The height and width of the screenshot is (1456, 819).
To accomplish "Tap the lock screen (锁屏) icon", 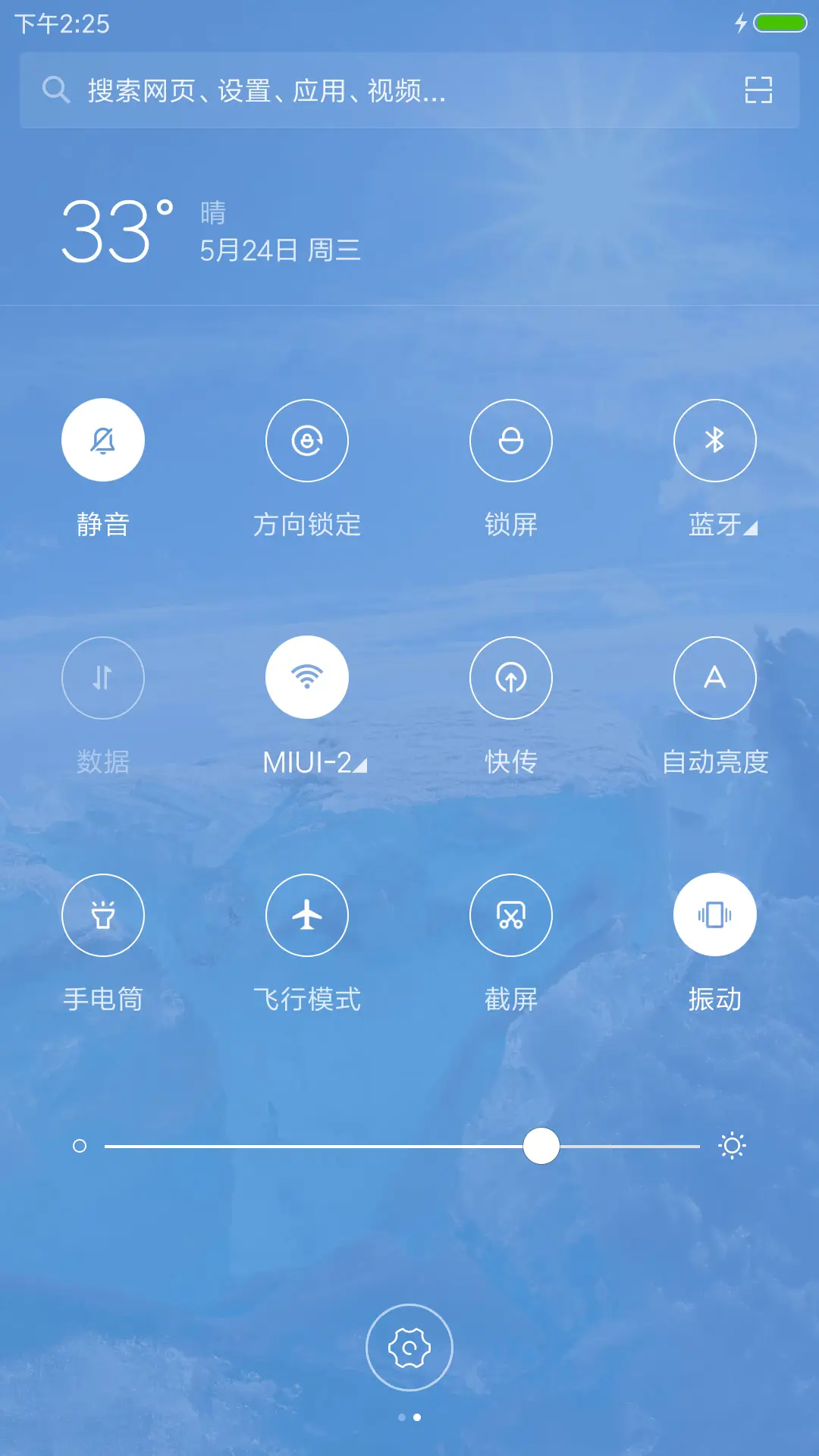I will [512, 441].
